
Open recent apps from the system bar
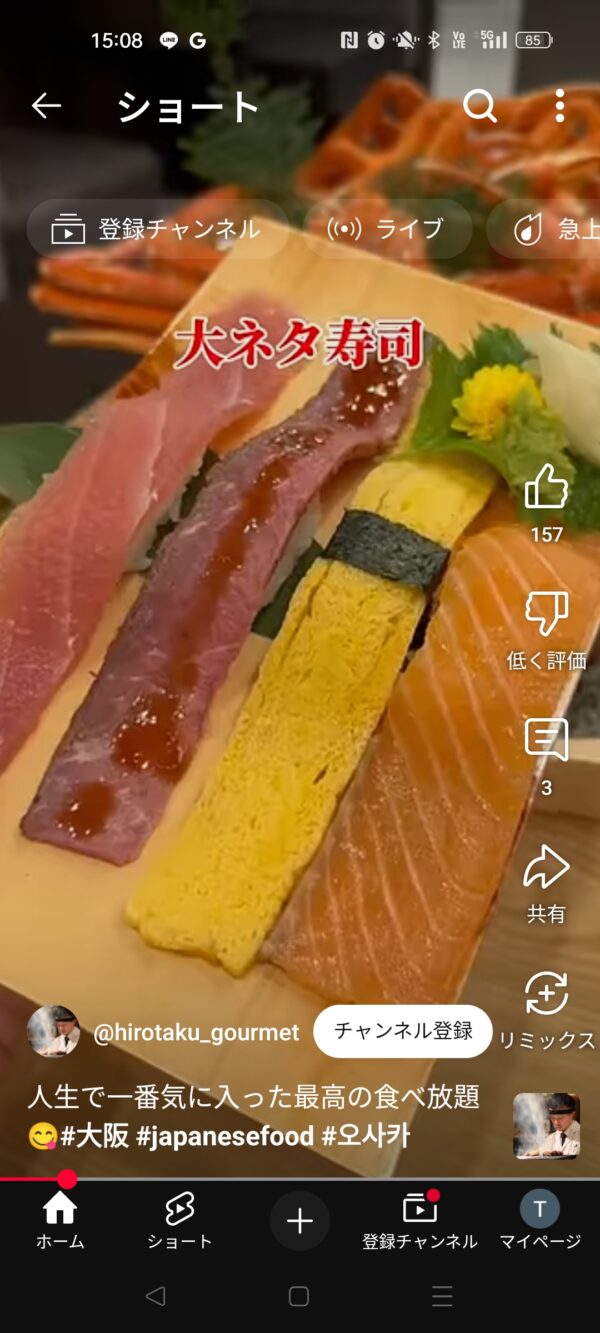[x=442, y=1297]
